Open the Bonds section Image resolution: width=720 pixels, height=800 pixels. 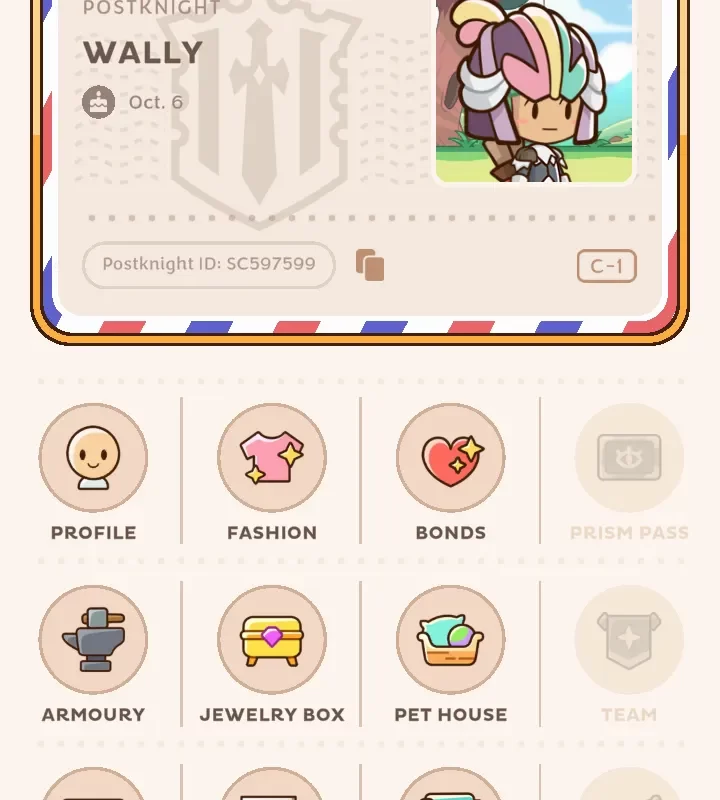click(x=451, y=458)
